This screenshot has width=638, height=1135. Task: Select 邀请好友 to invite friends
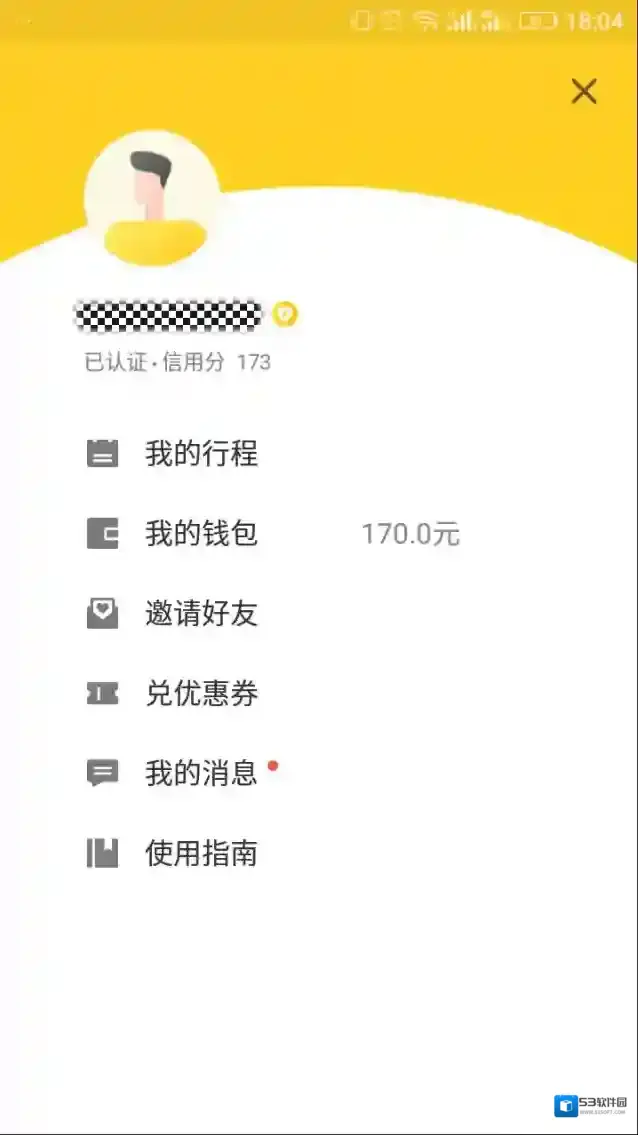click(201, 613)
